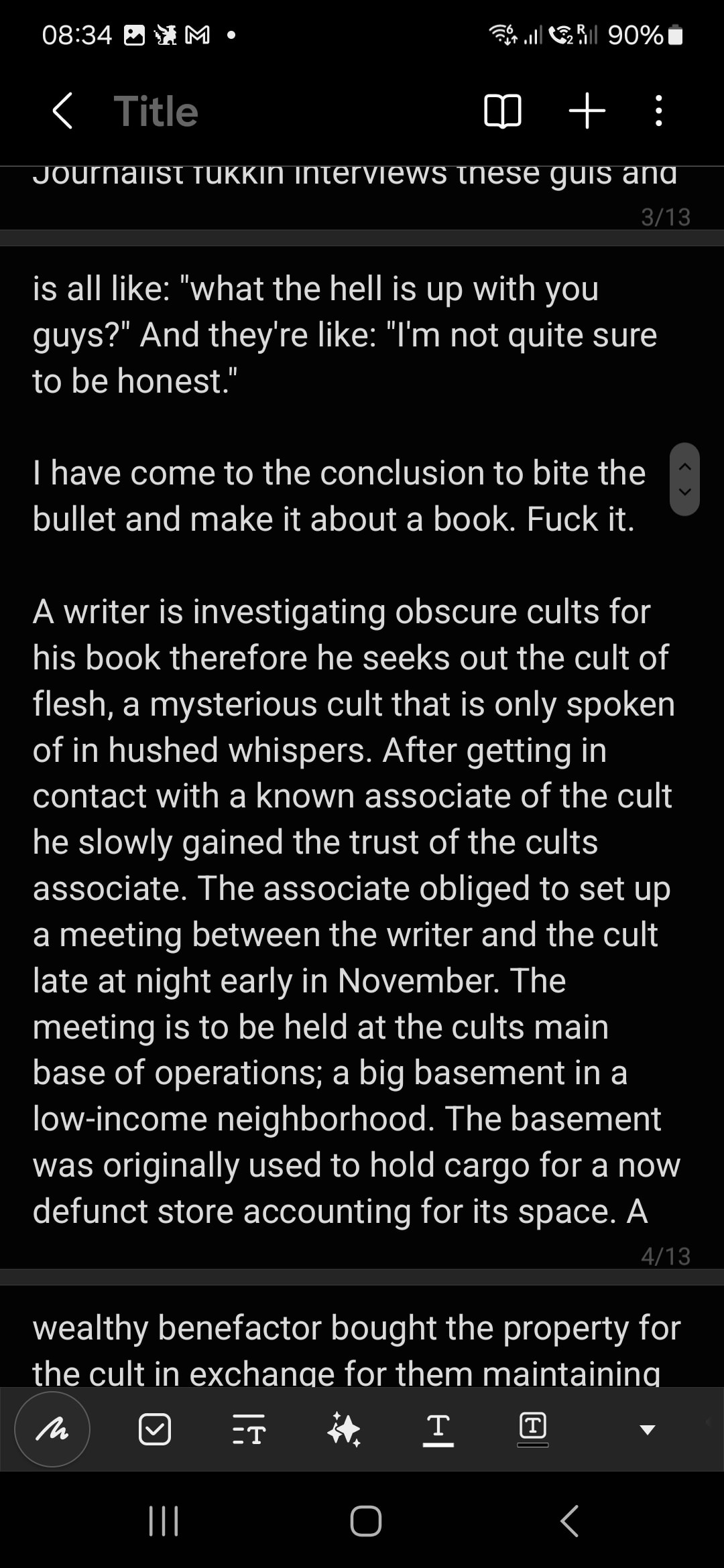This screenshot has width=724, height=1568.
Task: Go back using the app bar arrow
Action: coord(62,111)
